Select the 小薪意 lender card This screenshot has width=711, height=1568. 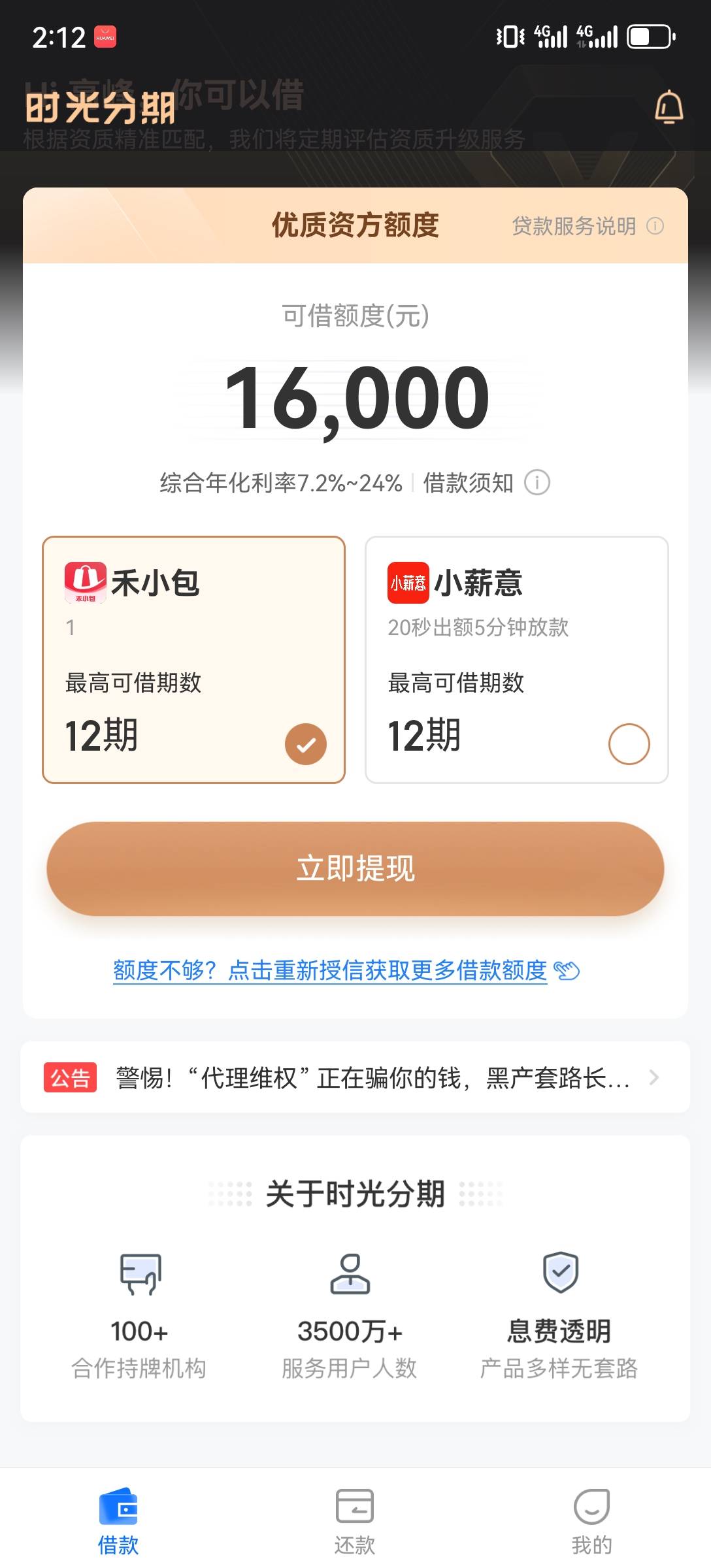coord(517,659)
